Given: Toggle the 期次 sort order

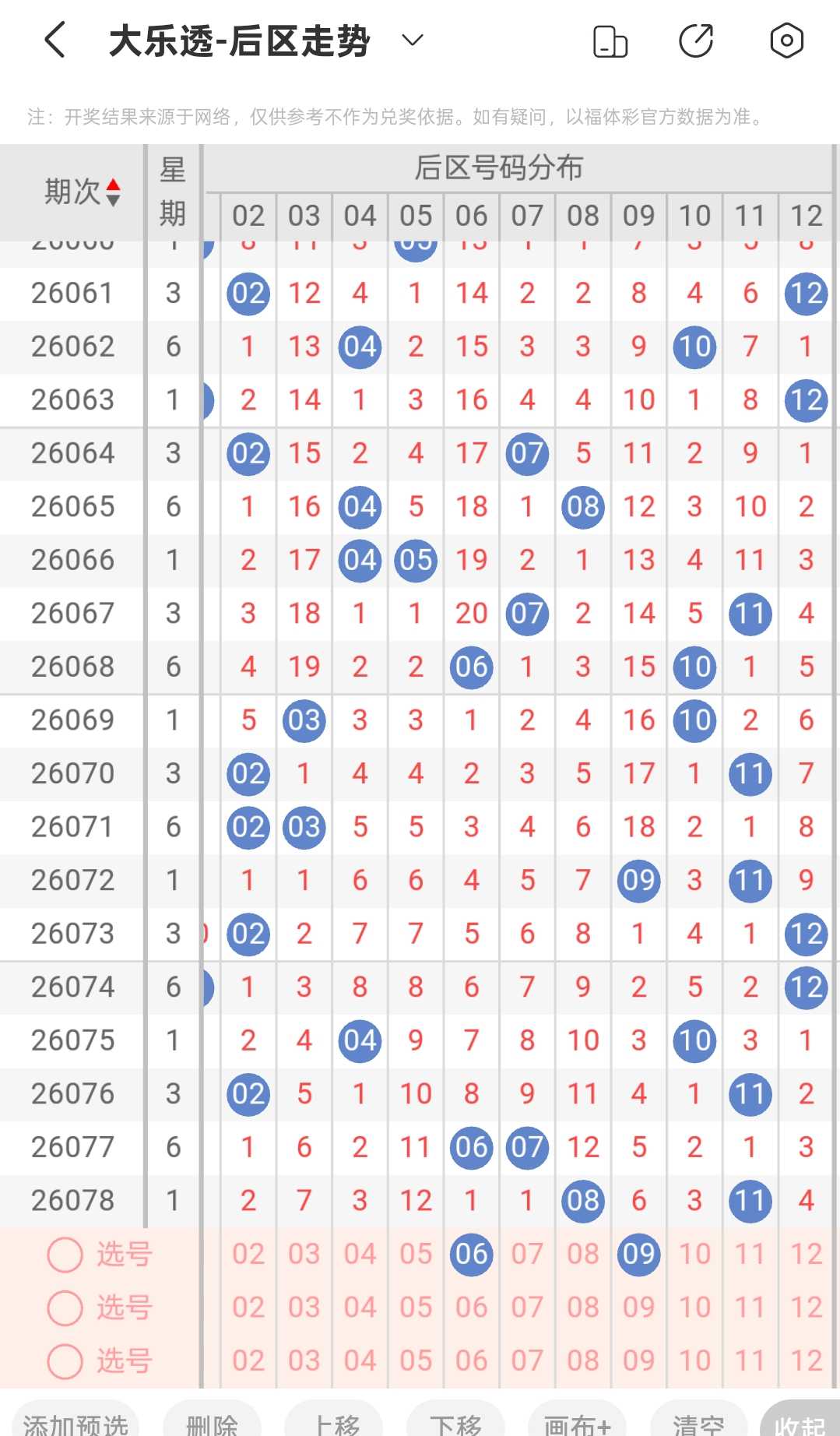Looking at the screenshot, I should pos(113,192).
